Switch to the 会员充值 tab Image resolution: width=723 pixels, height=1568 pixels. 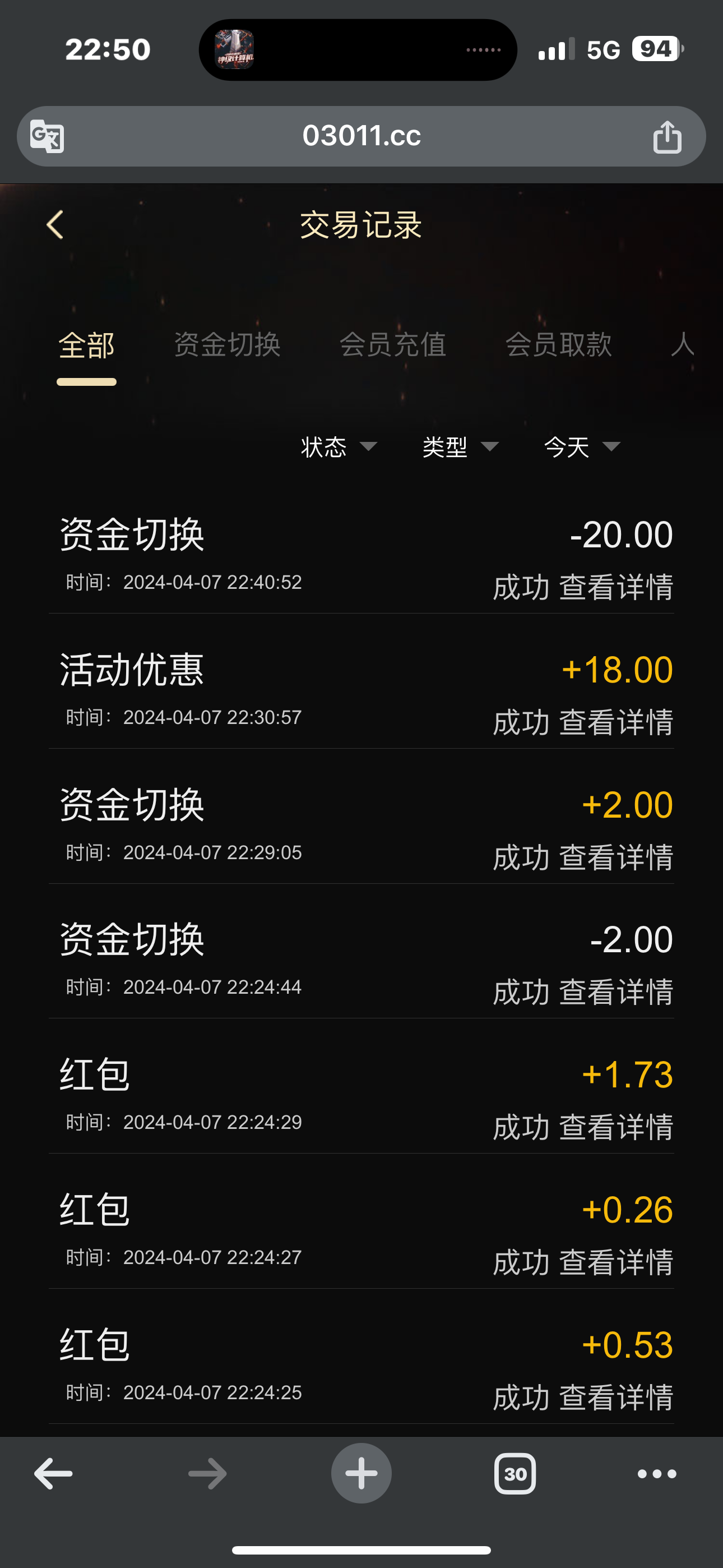(x=392, y=344)
